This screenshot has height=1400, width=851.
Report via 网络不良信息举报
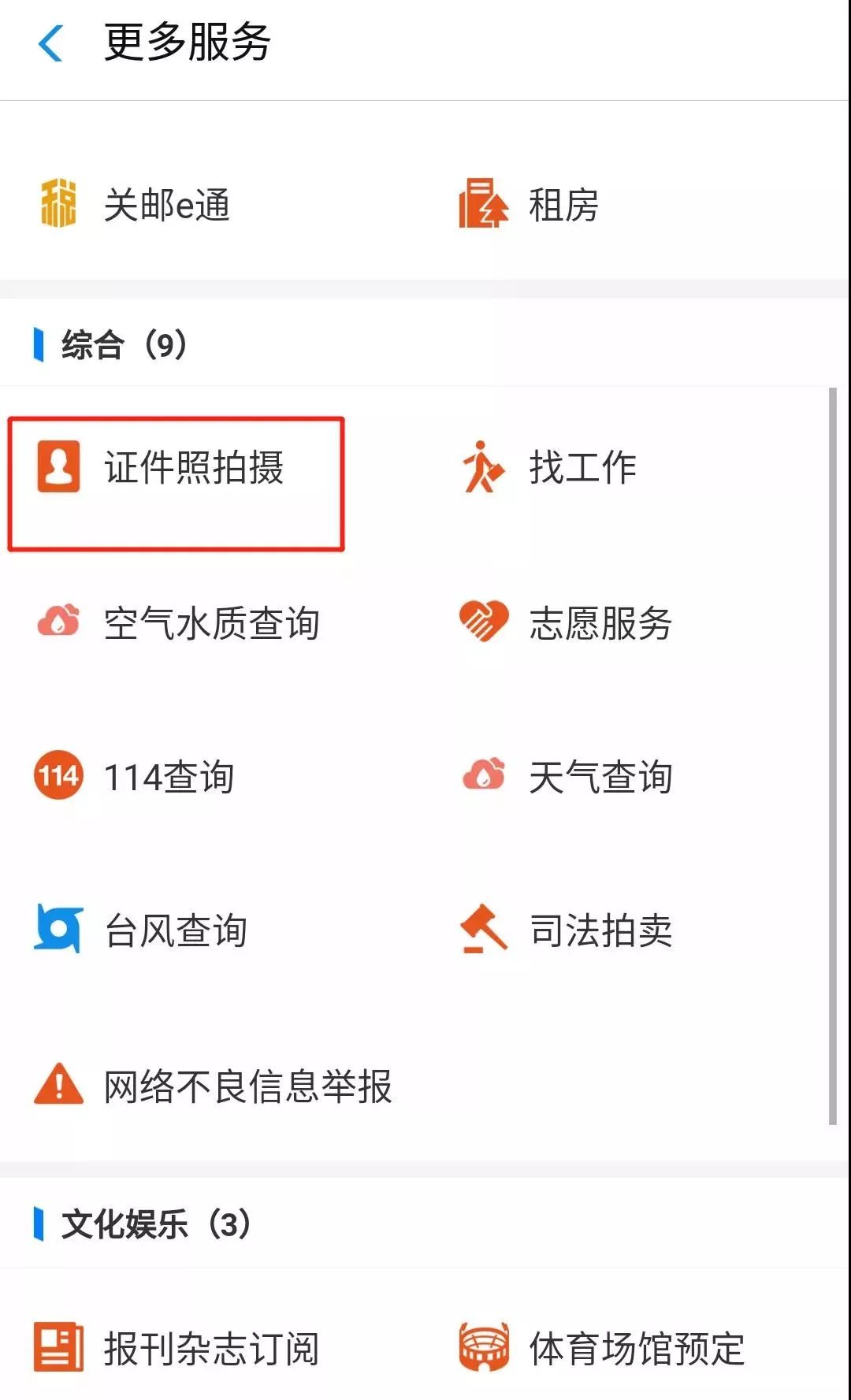(213, 1086)
